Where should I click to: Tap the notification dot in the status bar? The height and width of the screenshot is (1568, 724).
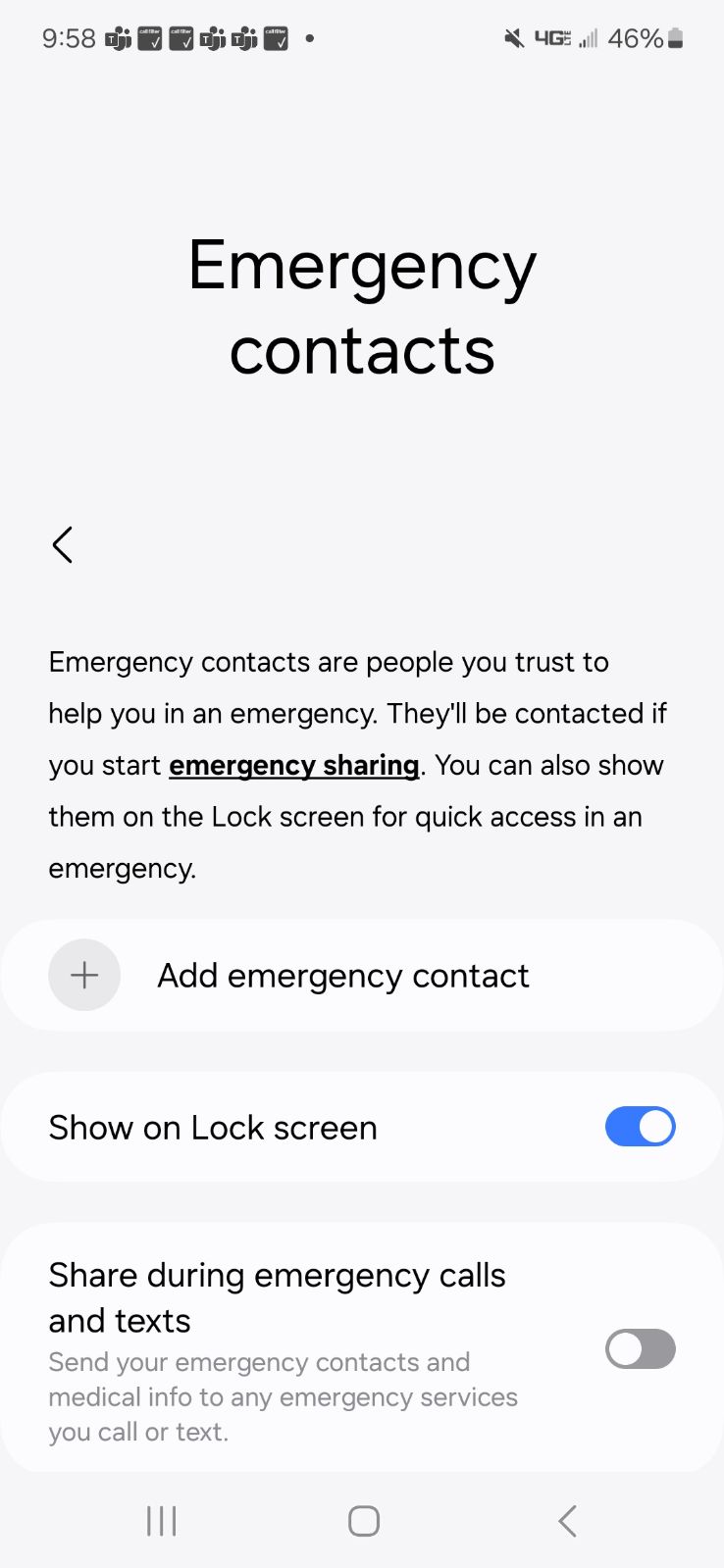(x=307, y=39)
